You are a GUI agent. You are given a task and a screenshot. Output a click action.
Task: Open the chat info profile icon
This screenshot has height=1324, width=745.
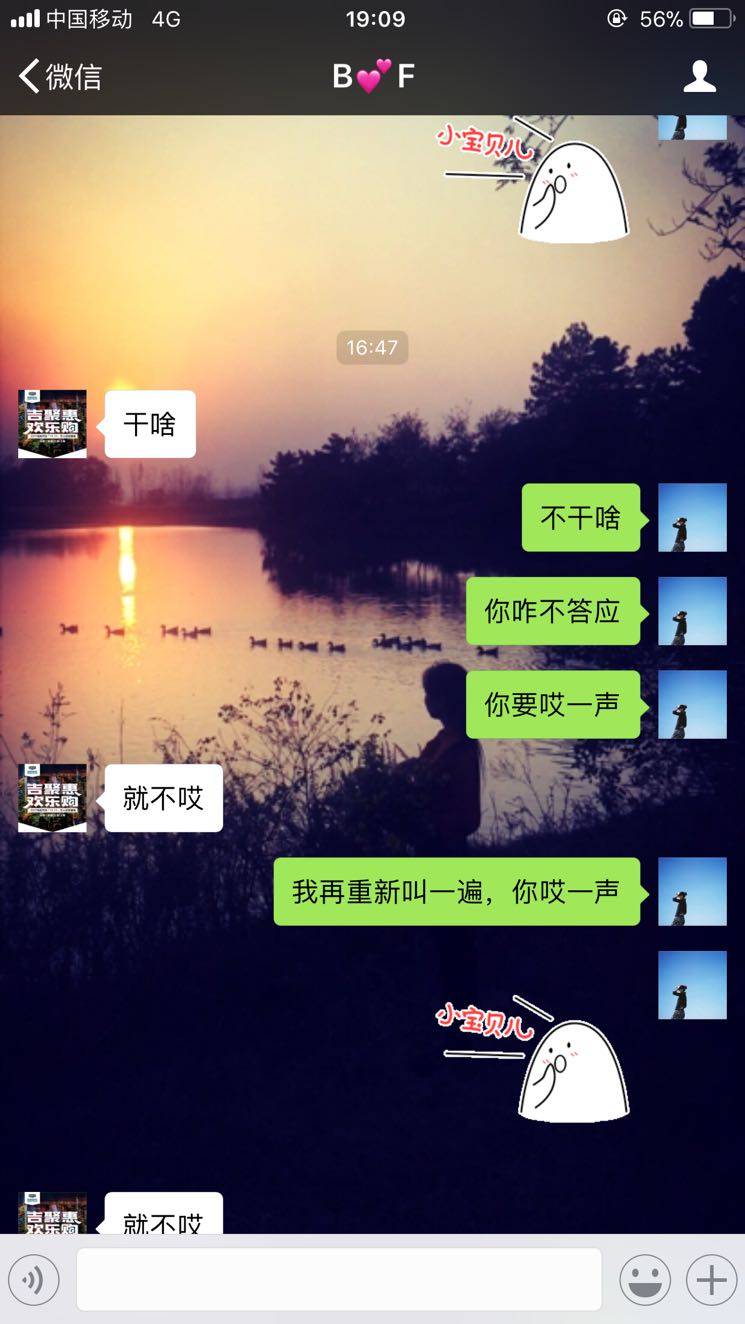[699, 77]
